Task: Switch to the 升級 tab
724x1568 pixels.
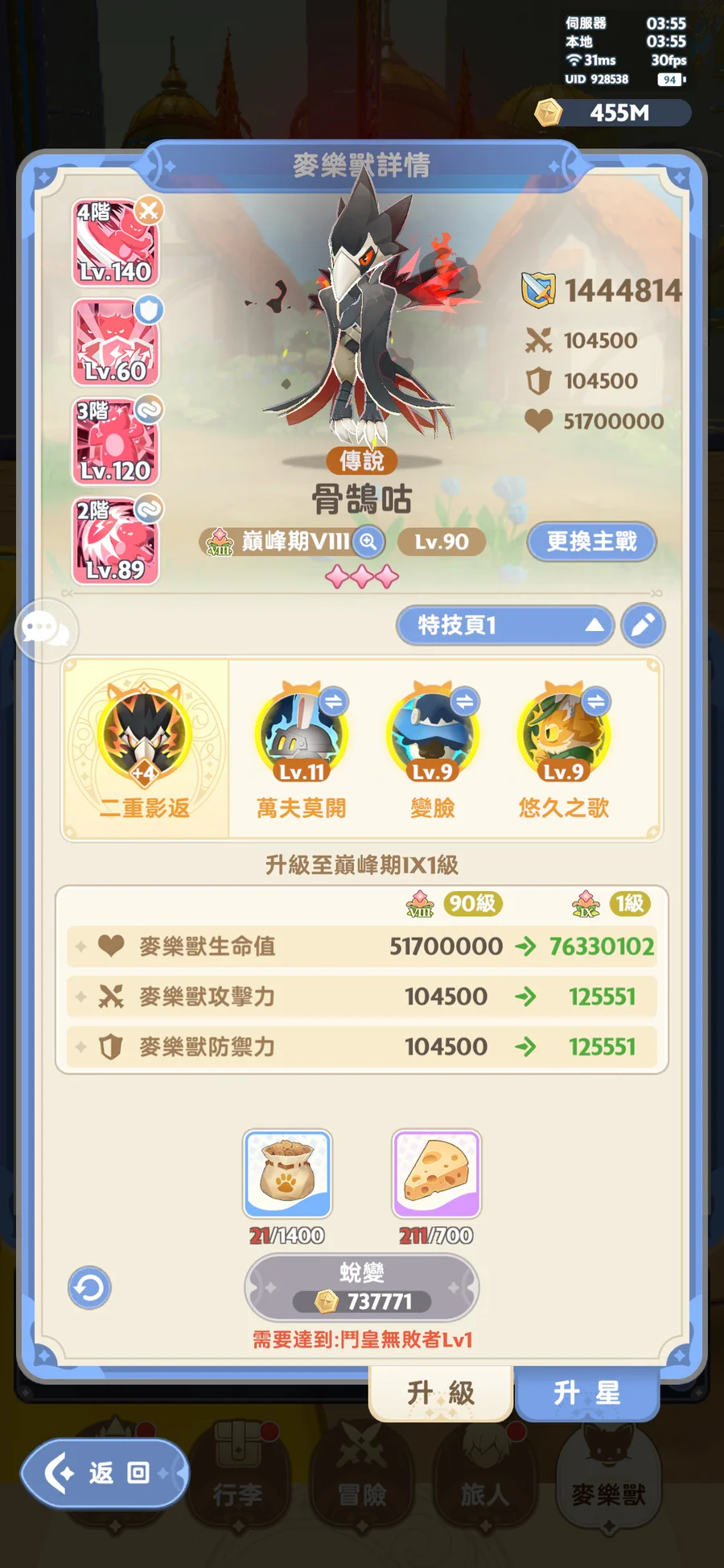Action: point(441,1393)
